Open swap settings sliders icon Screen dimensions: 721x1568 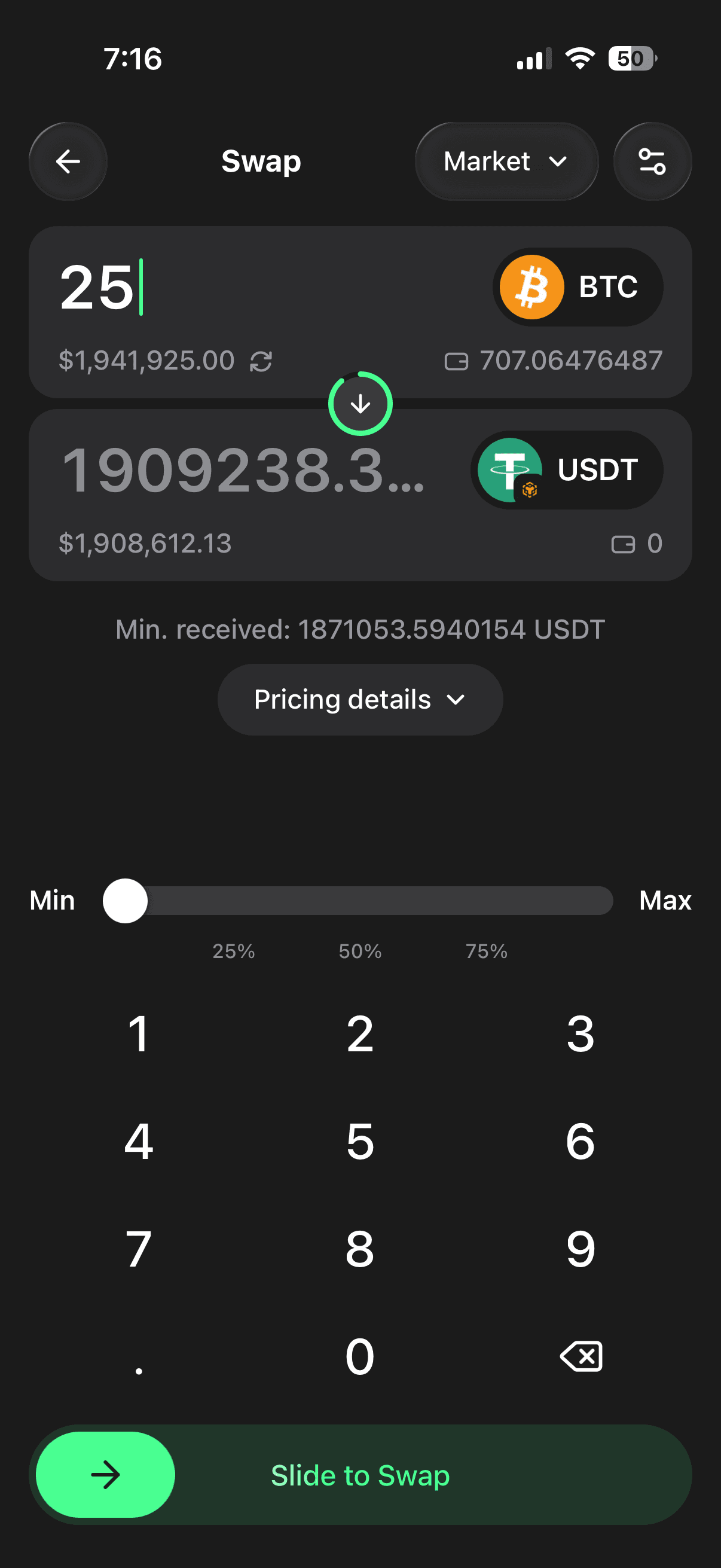652,161
